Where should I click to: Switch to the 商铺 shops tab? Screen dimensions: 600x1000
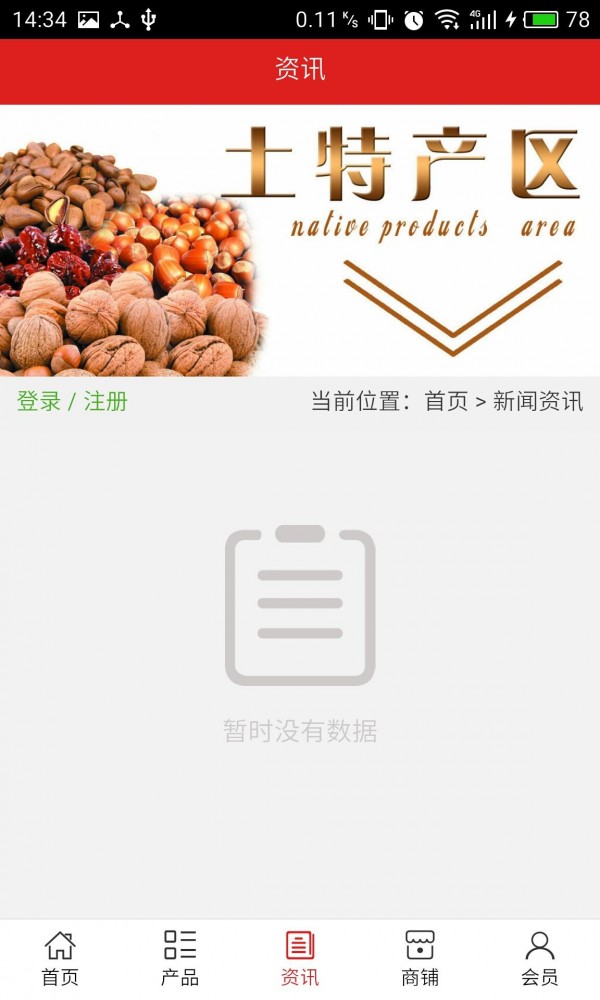(420, 958)
